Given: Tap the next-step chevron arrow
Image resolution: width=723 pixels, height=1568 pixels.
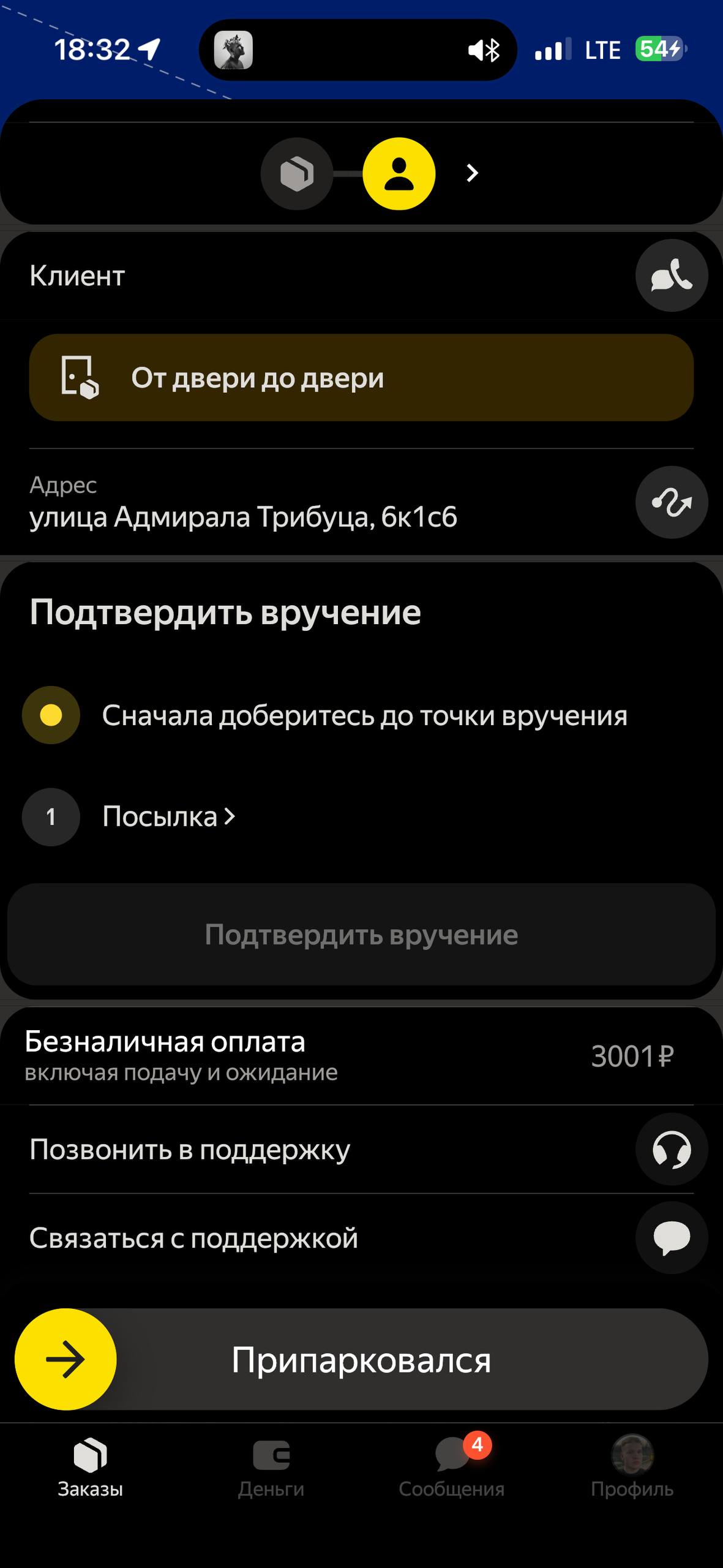Looking at the screenshot, I should tap(472, 173).
